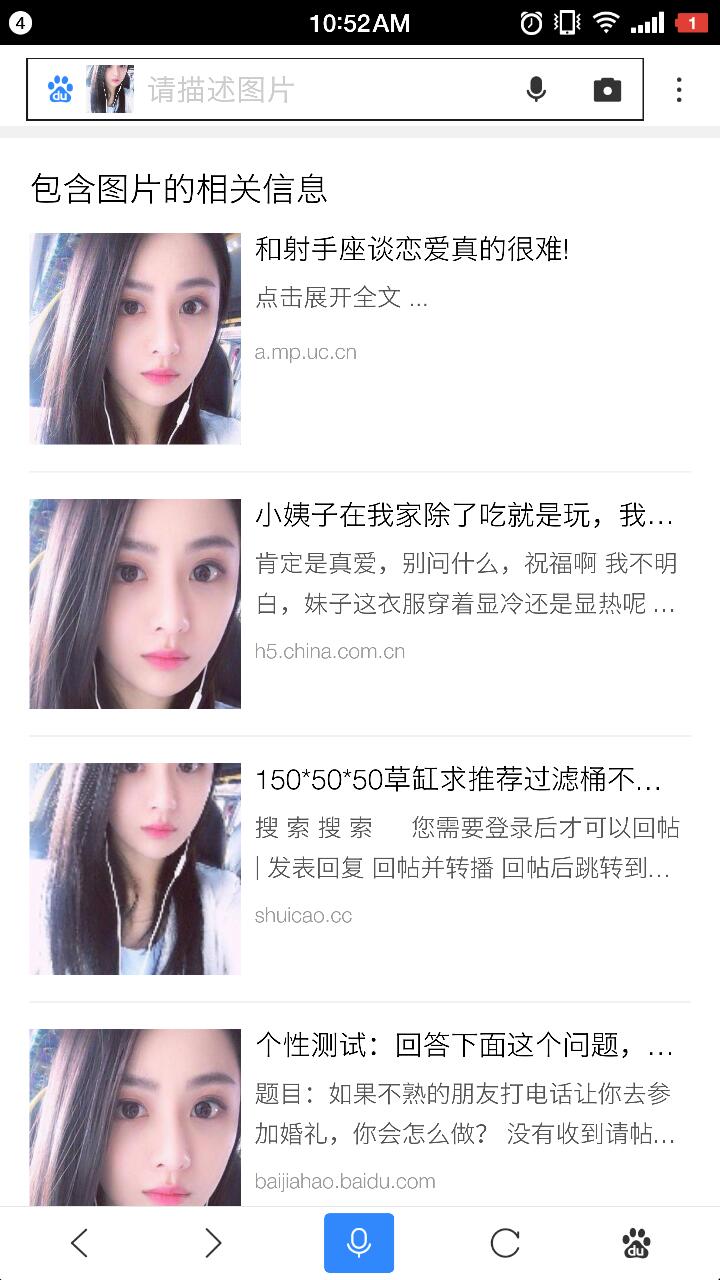
Task: Open the result 和射手座谈恋爱真的很难
Action: 412,250
